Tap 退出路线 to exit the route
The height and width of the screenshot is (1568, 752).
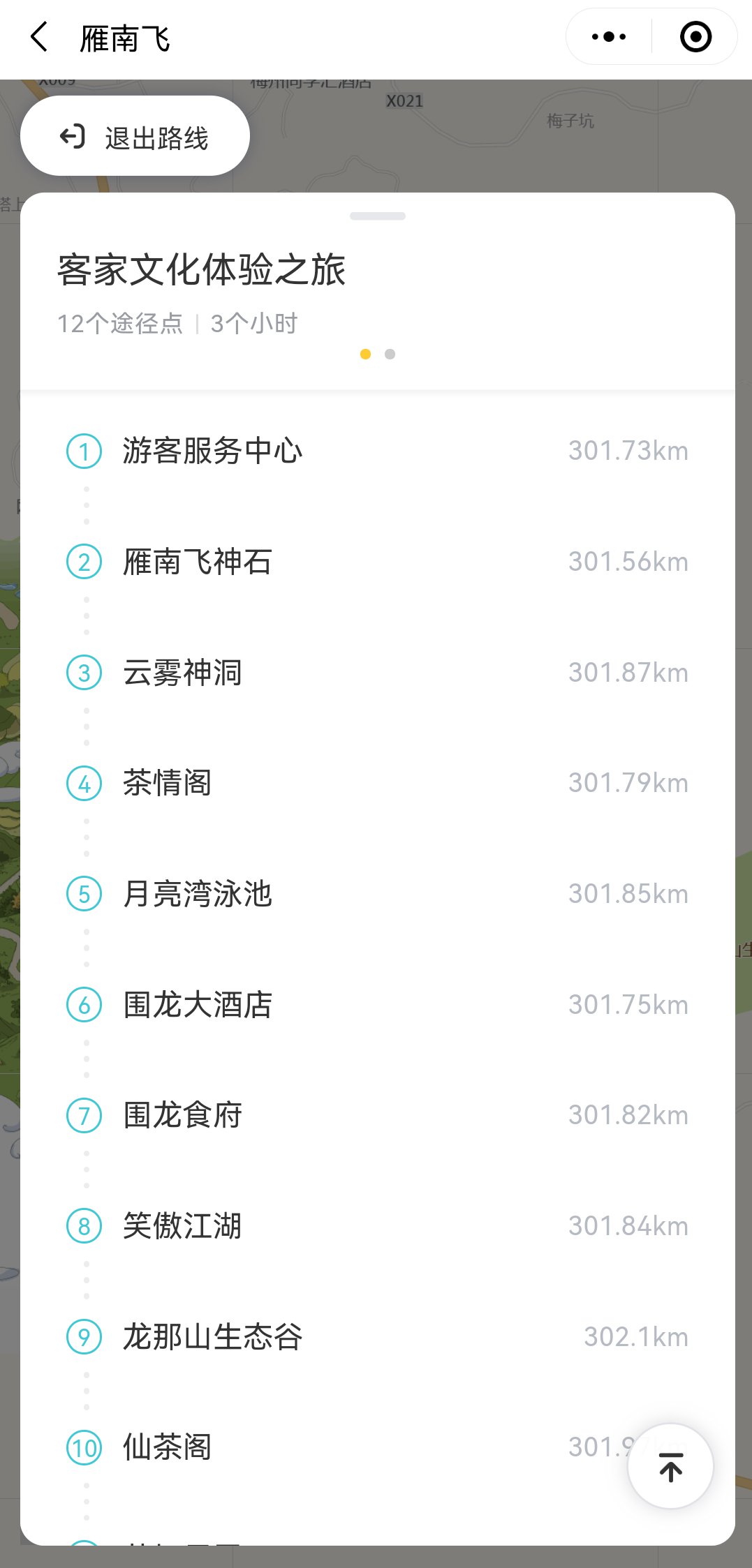(135, 136)
